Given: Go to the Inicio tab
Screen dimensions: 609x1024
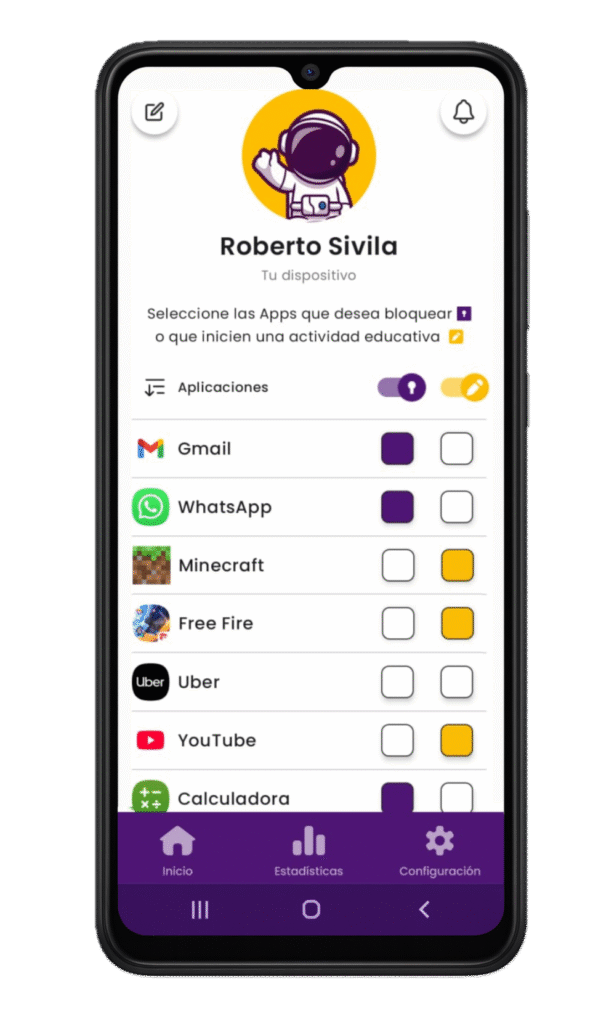Looking at the screenshot, I should click(x=178, y=850).
